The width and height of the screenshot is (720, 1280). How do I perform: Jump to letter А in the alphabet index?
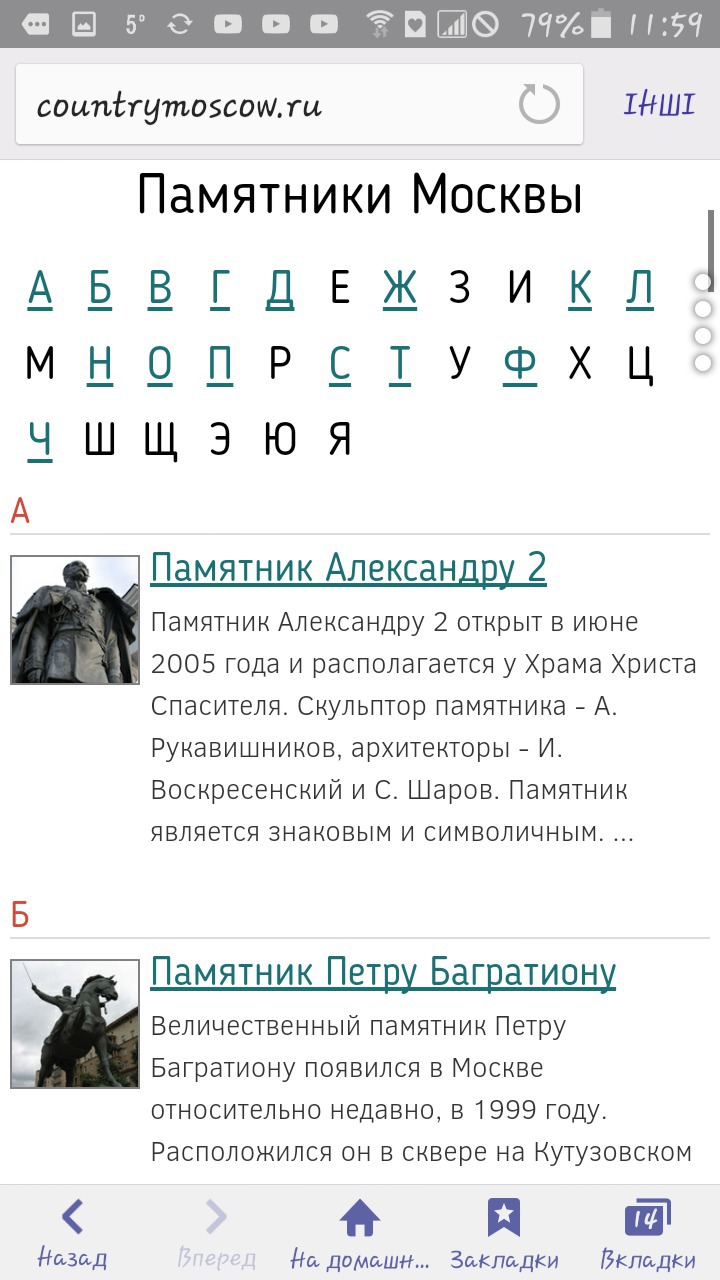tap(40, 289)
